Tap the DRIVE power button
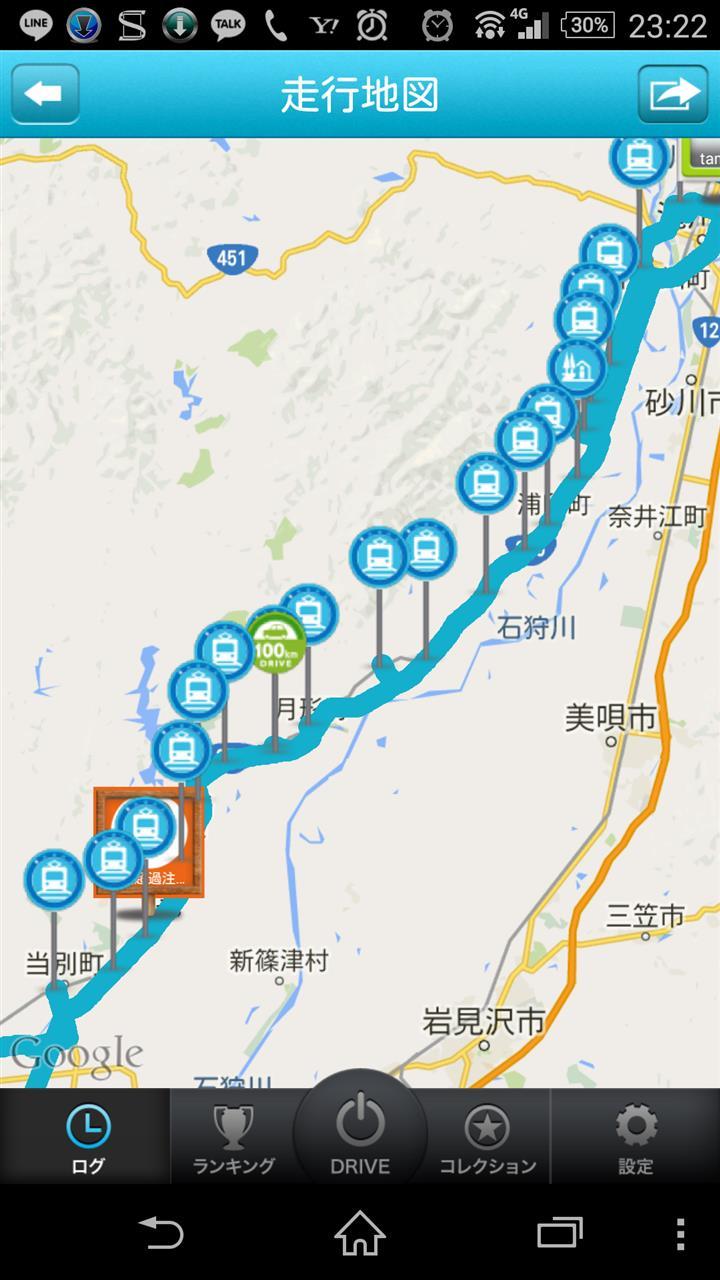720x1280 pixels. click(x=360, y=1130)
